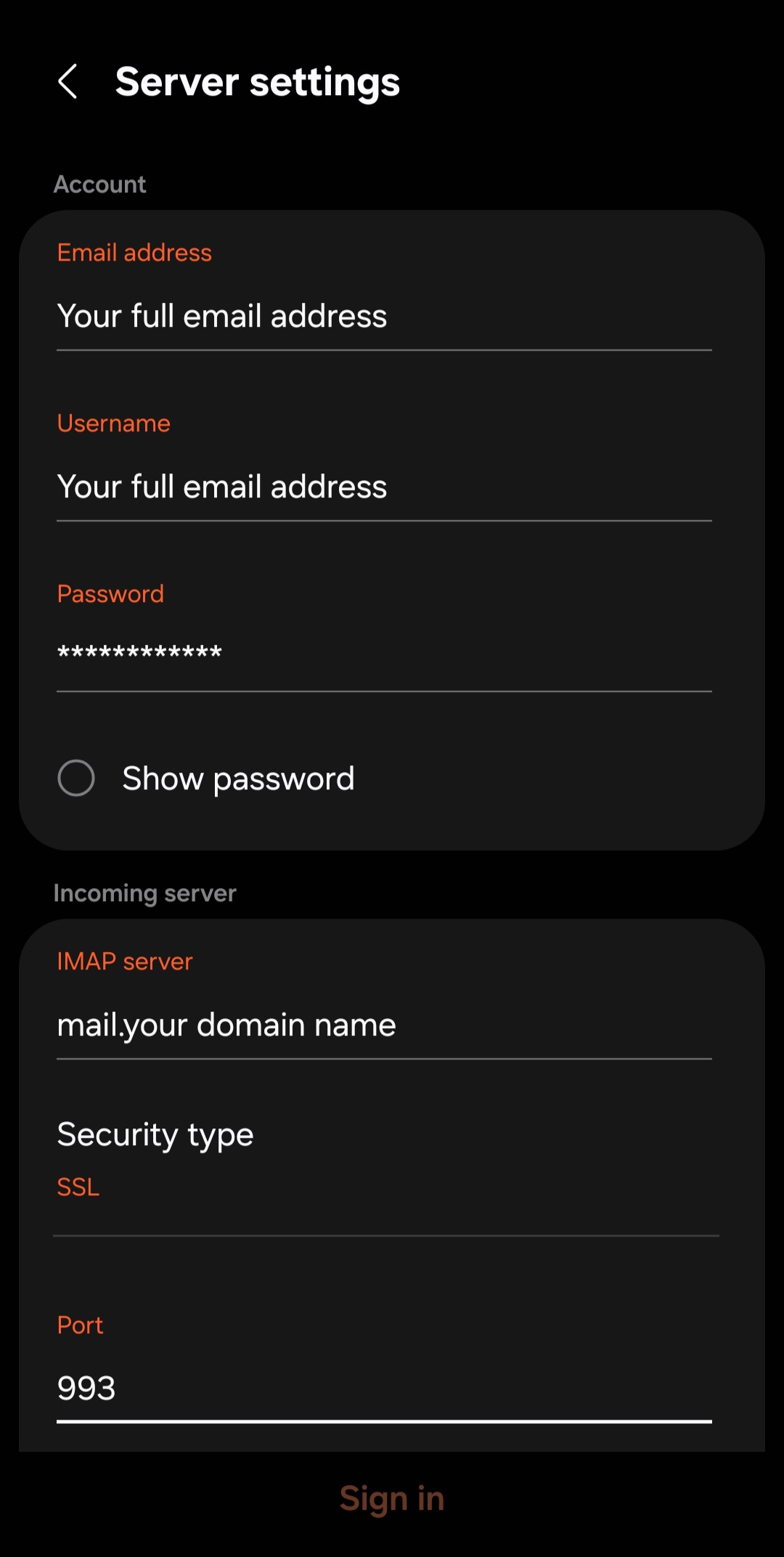The image size is (784, 1557).
Task: Change the incoming Port number
Action: [383, 1389]
